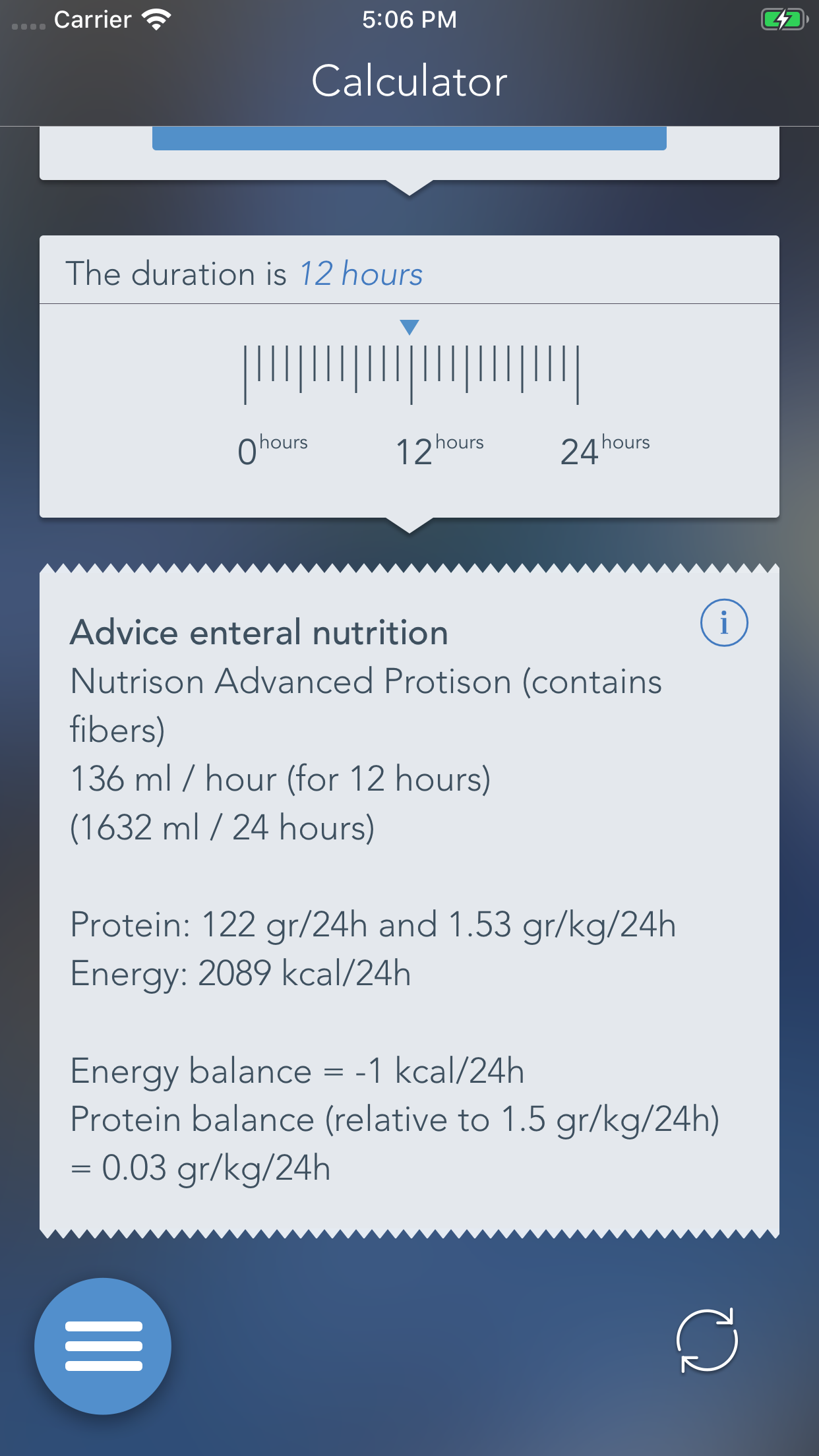This screenshot has height=1456, width=819.
Task: Tap the blue button above duration card
Action: tap(409, 138)
